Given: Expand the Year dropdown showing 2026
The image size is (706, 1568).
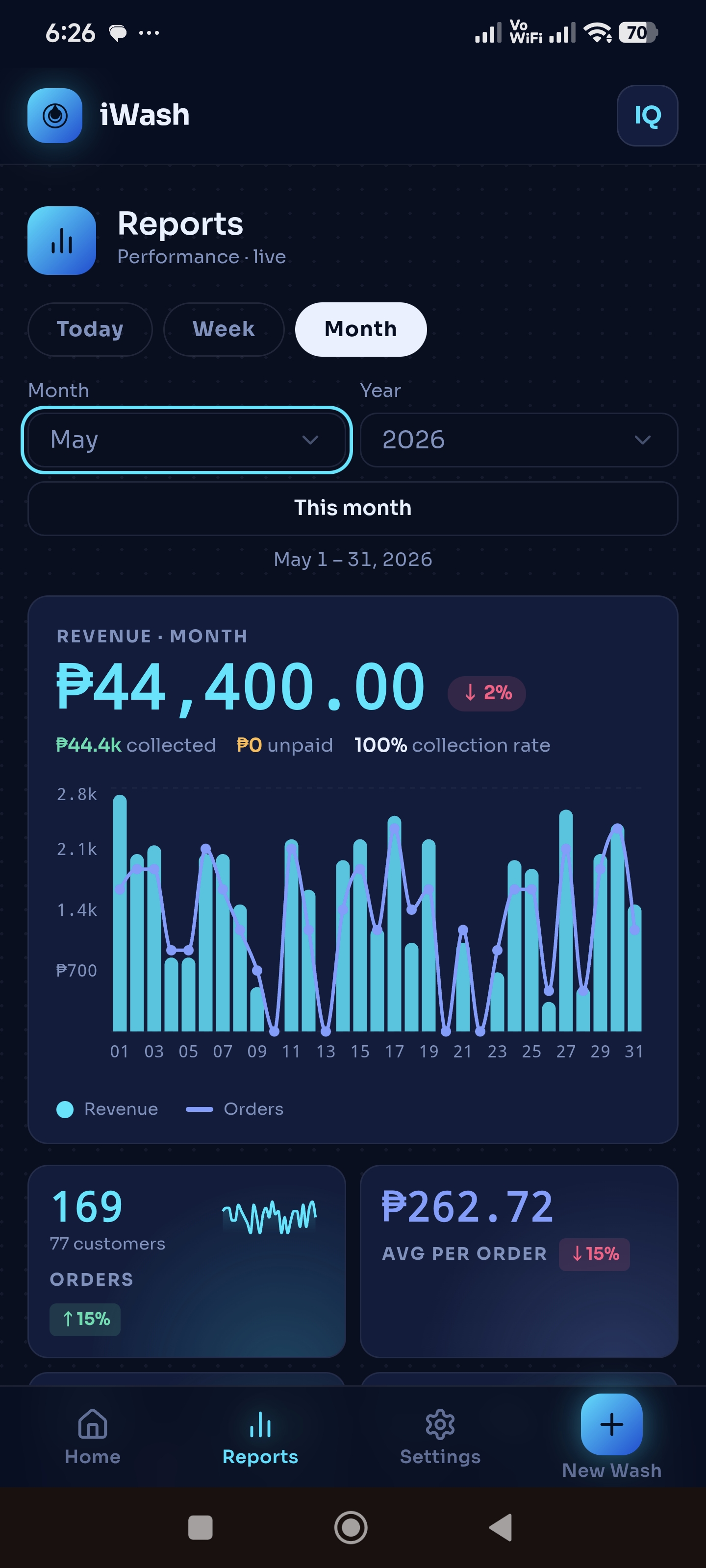Looking at the screenshot, I should tap(519, 440).
